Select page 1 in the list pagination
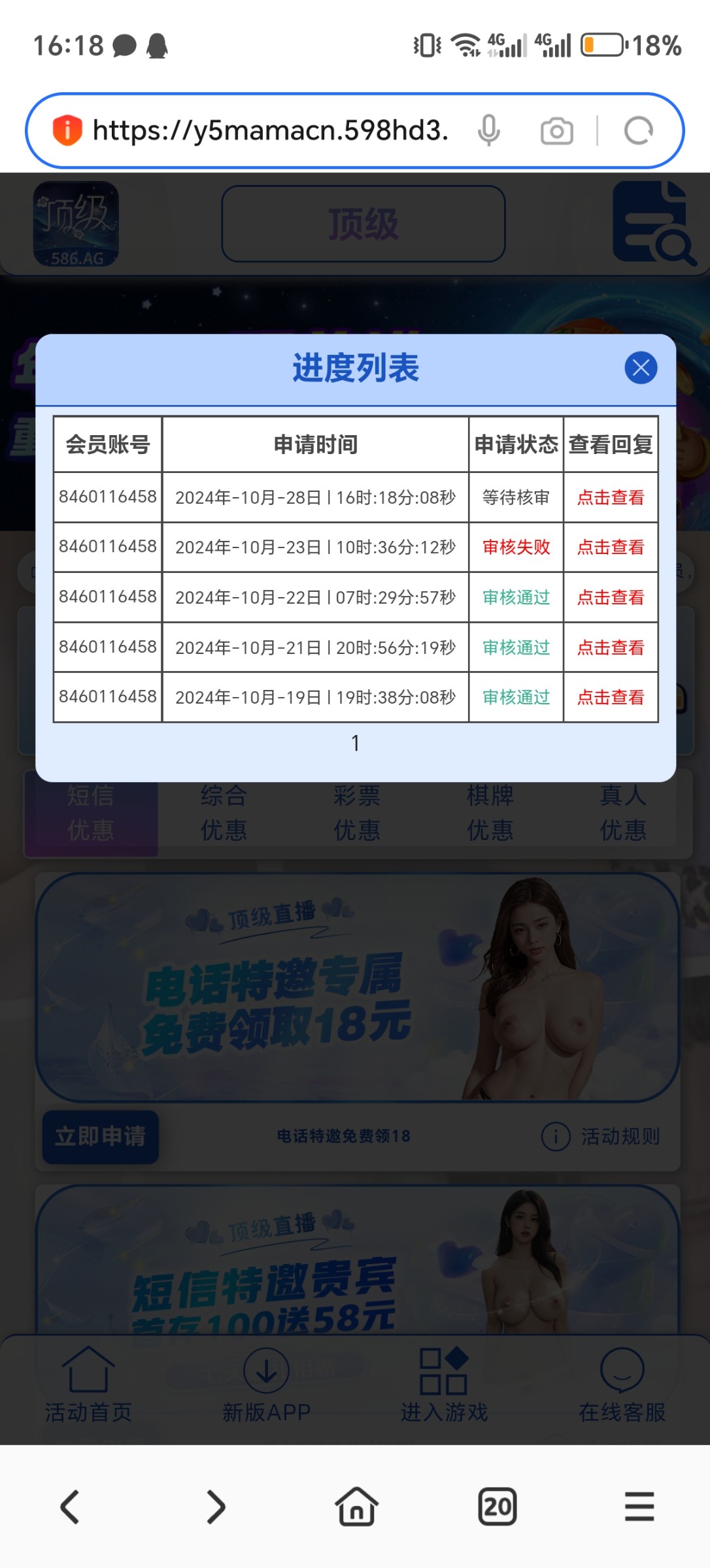 pyautogui.click(x=355, y=743)
